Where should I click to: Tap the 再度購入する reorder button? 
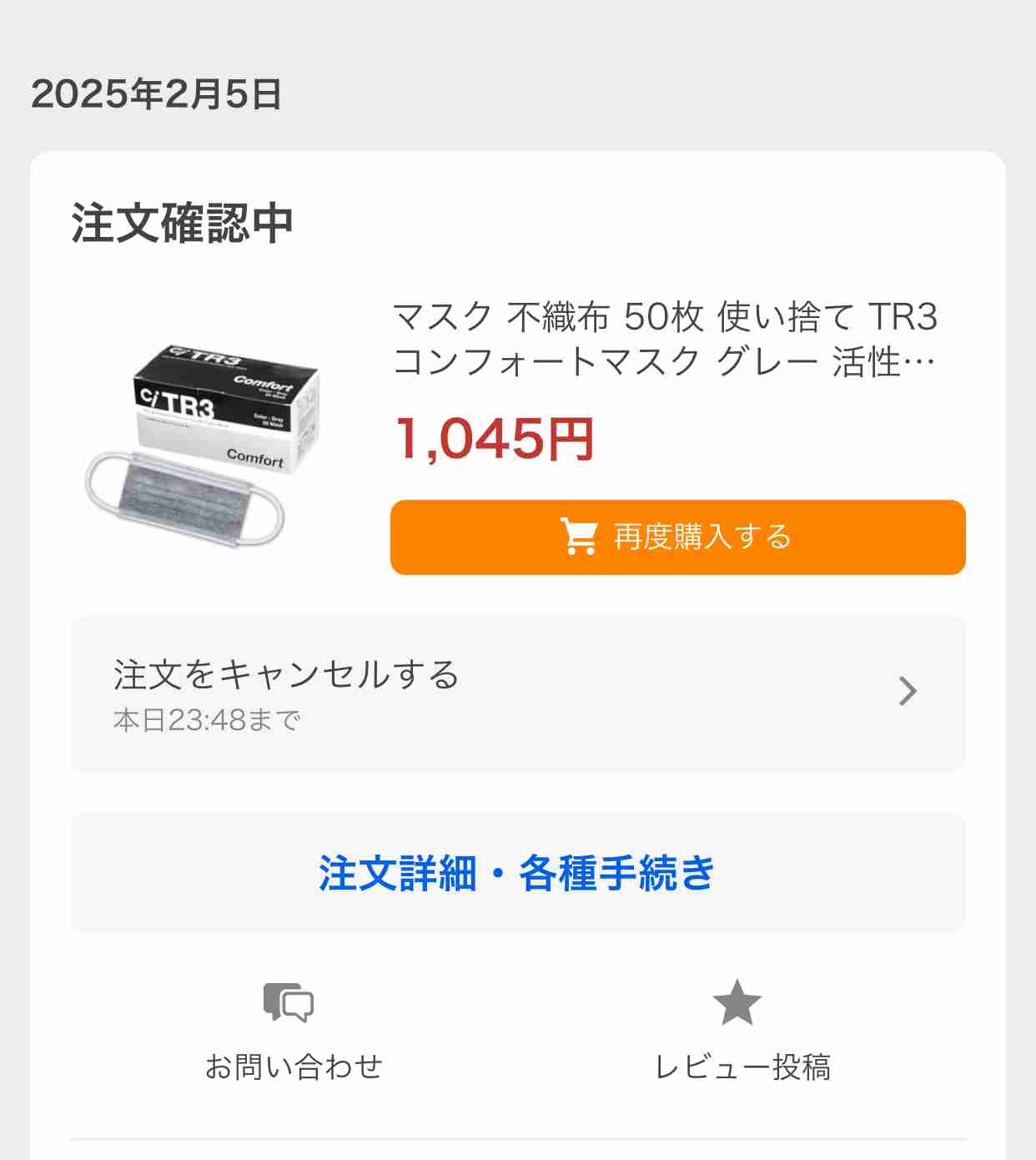(x=677, y=537)
